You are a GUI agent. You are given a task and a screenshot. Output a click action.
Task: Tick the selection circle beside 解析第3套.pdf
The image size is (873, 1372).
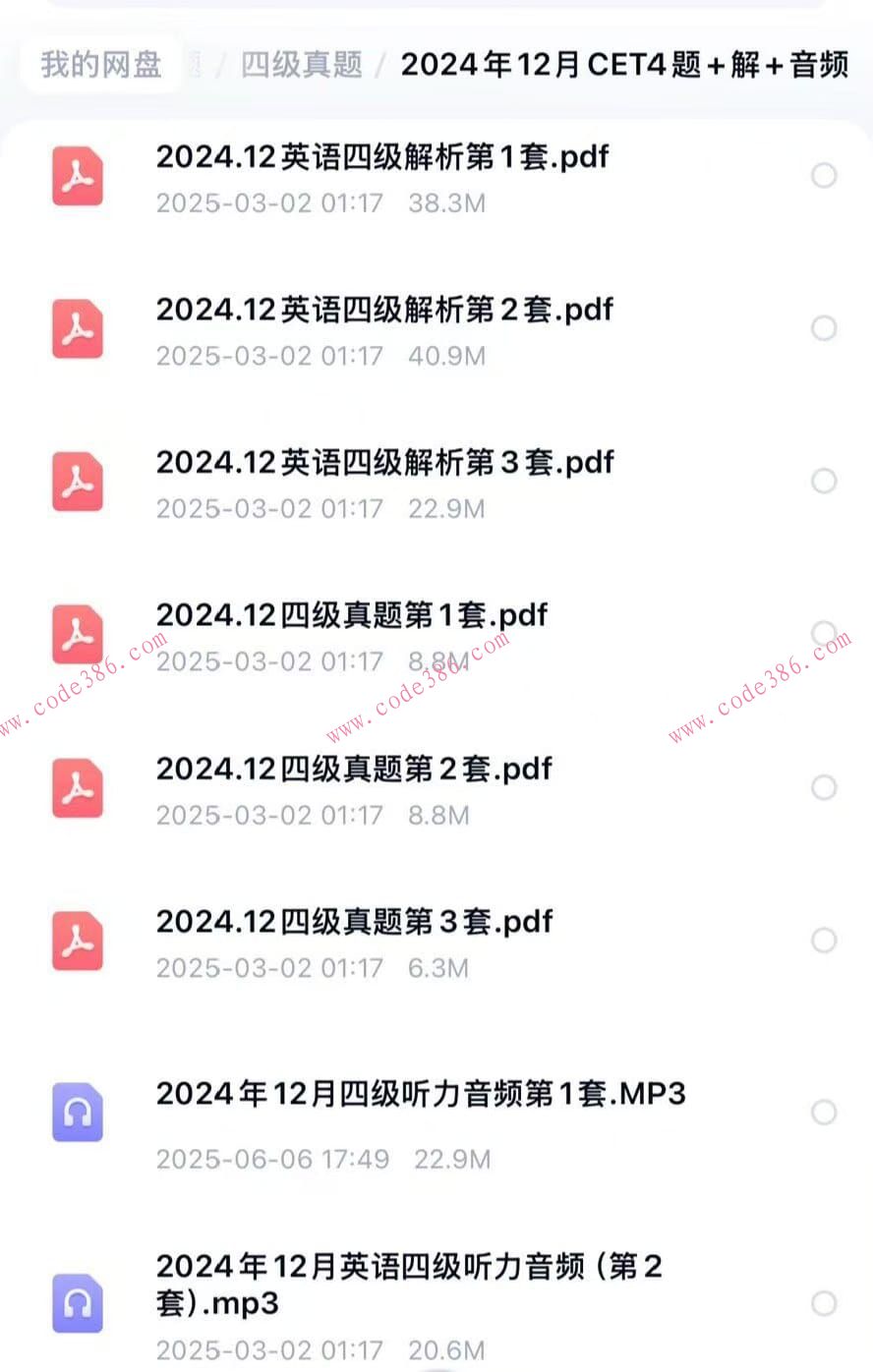click(x=824, y=481)
